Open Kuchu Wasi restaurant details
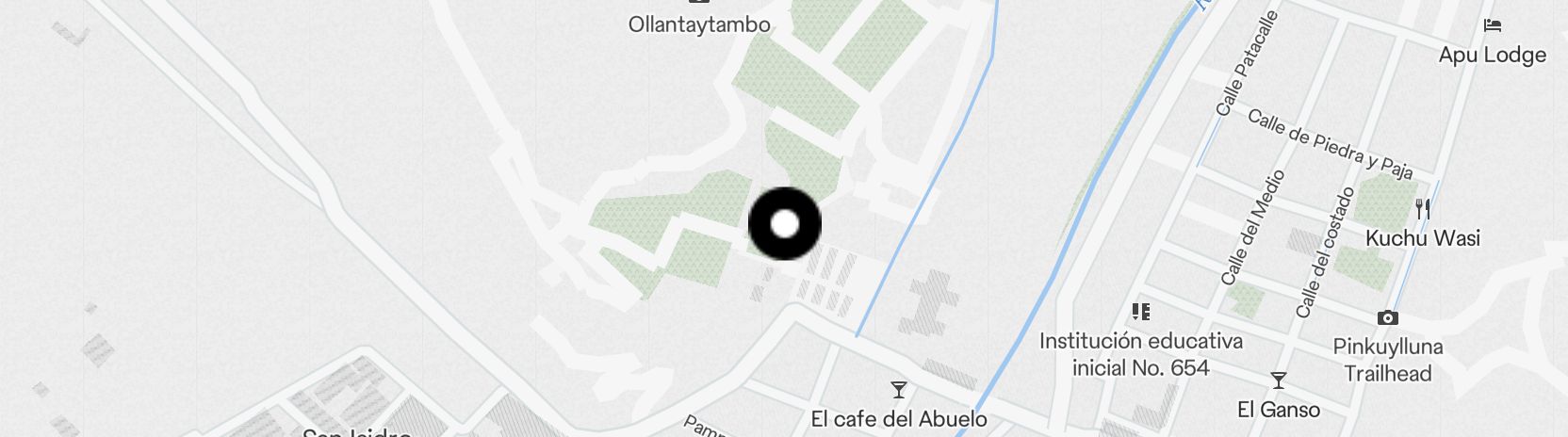The width and height of the screenshot is (1568, 437). [x=1422, y=236]
